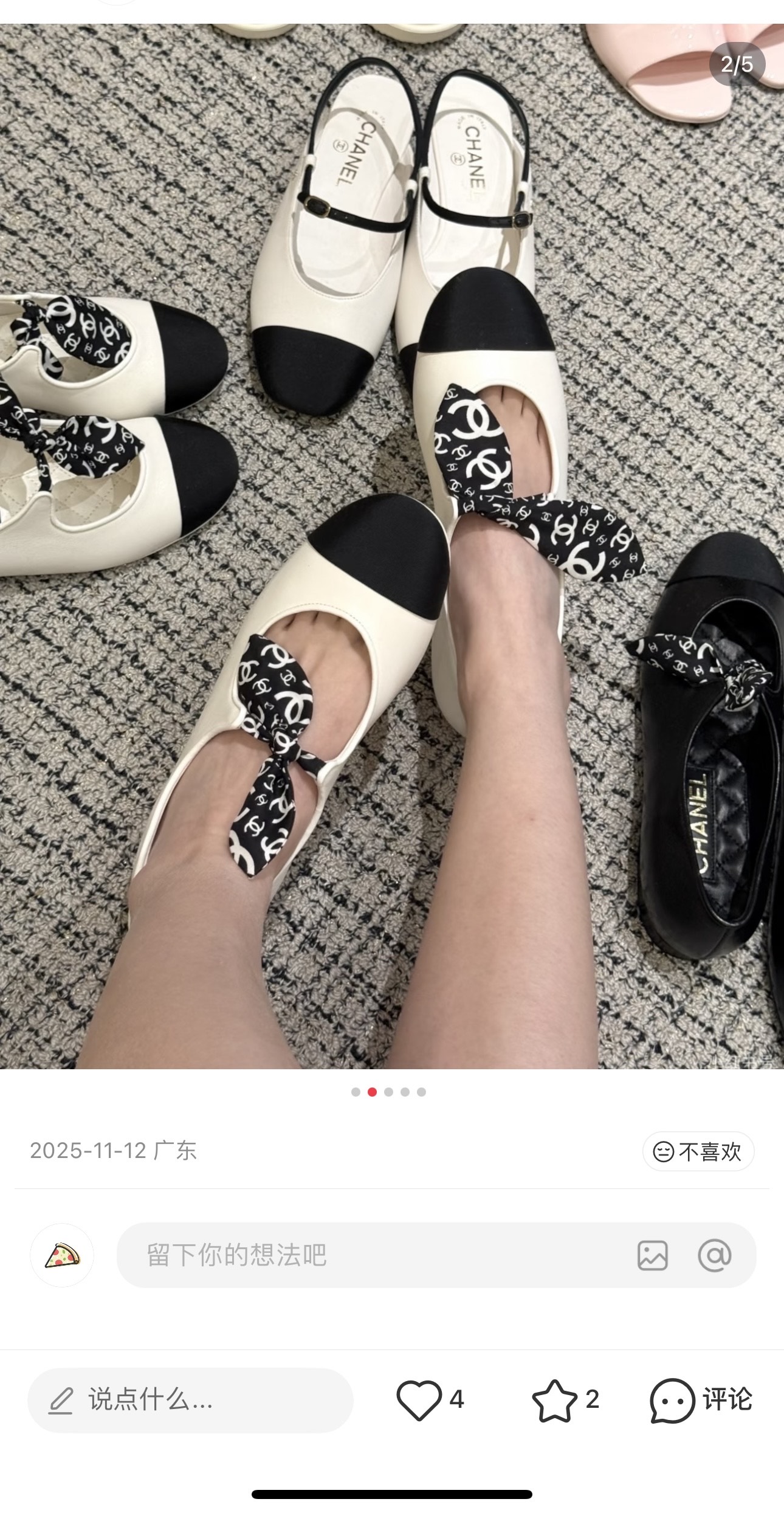
Task: Attach an image to the comment
Action: click(x=653, y=1256)
